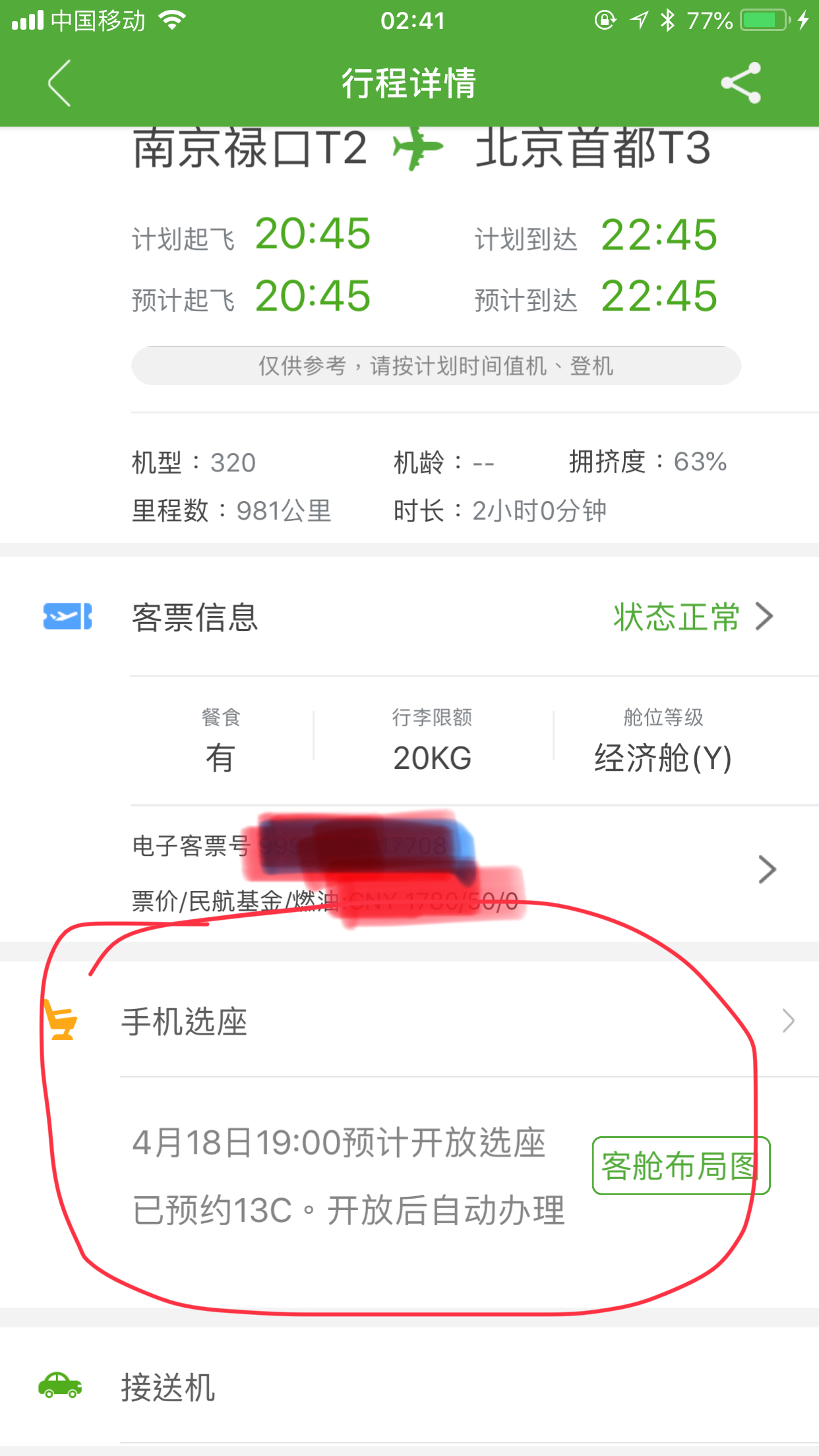819x1456 pixels.
Task: Open the 手机选座 row
Action: pyautogui.click(x=409, y=1021)
